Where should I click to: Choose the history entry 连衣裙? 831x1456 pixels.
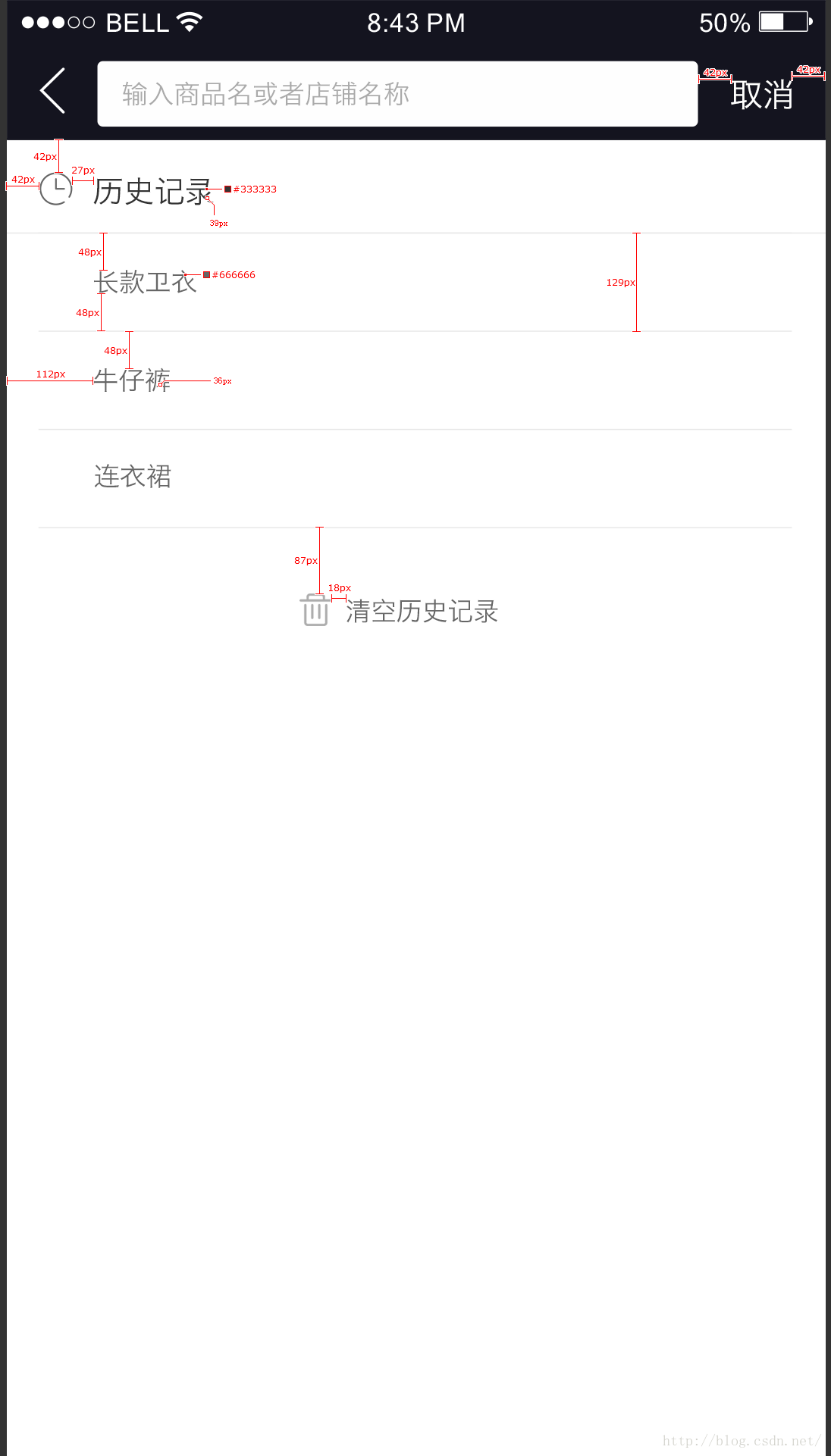[133, 478]
